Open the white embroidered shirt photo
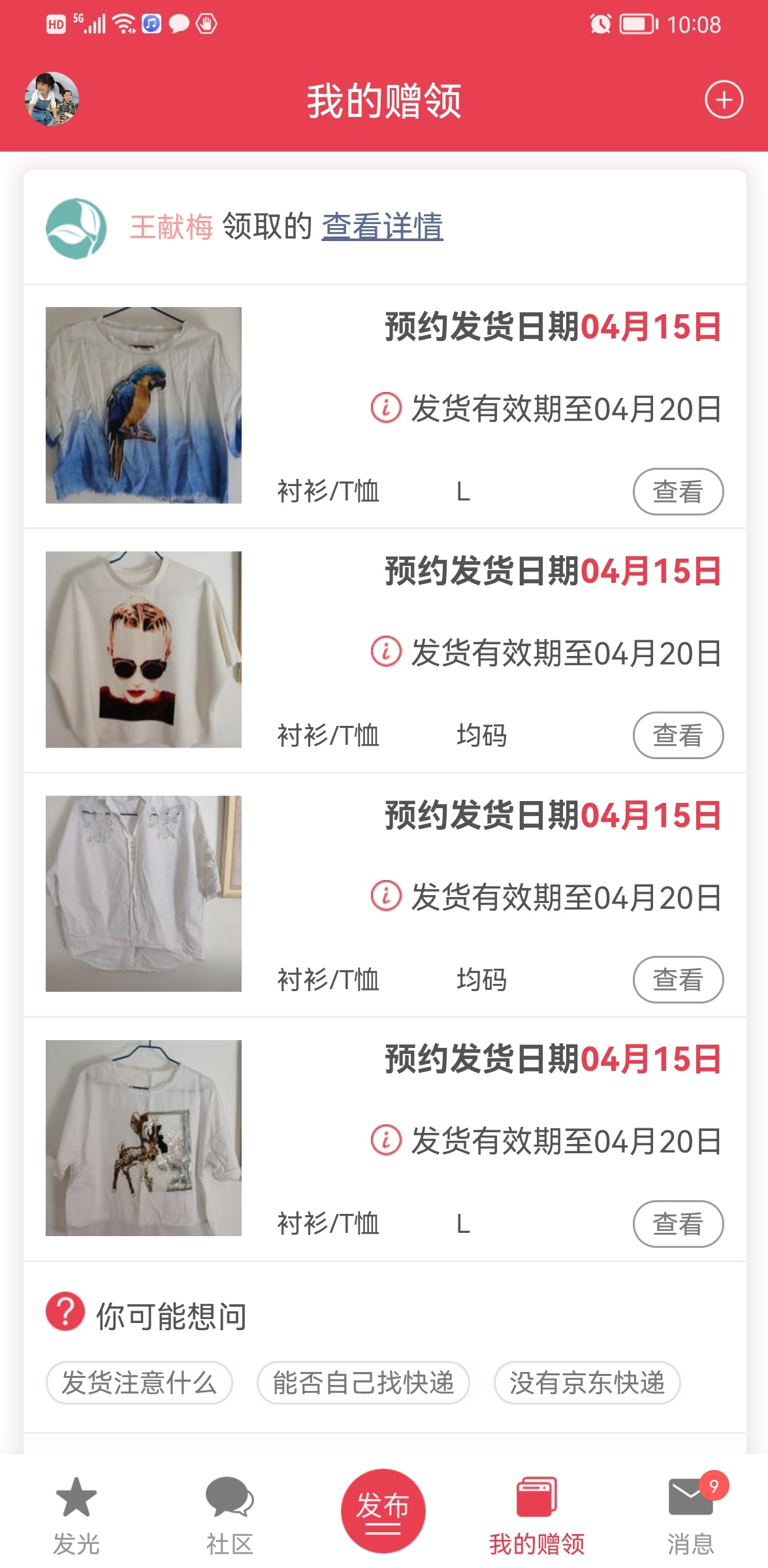768x1568 pixels. (144, 893)
